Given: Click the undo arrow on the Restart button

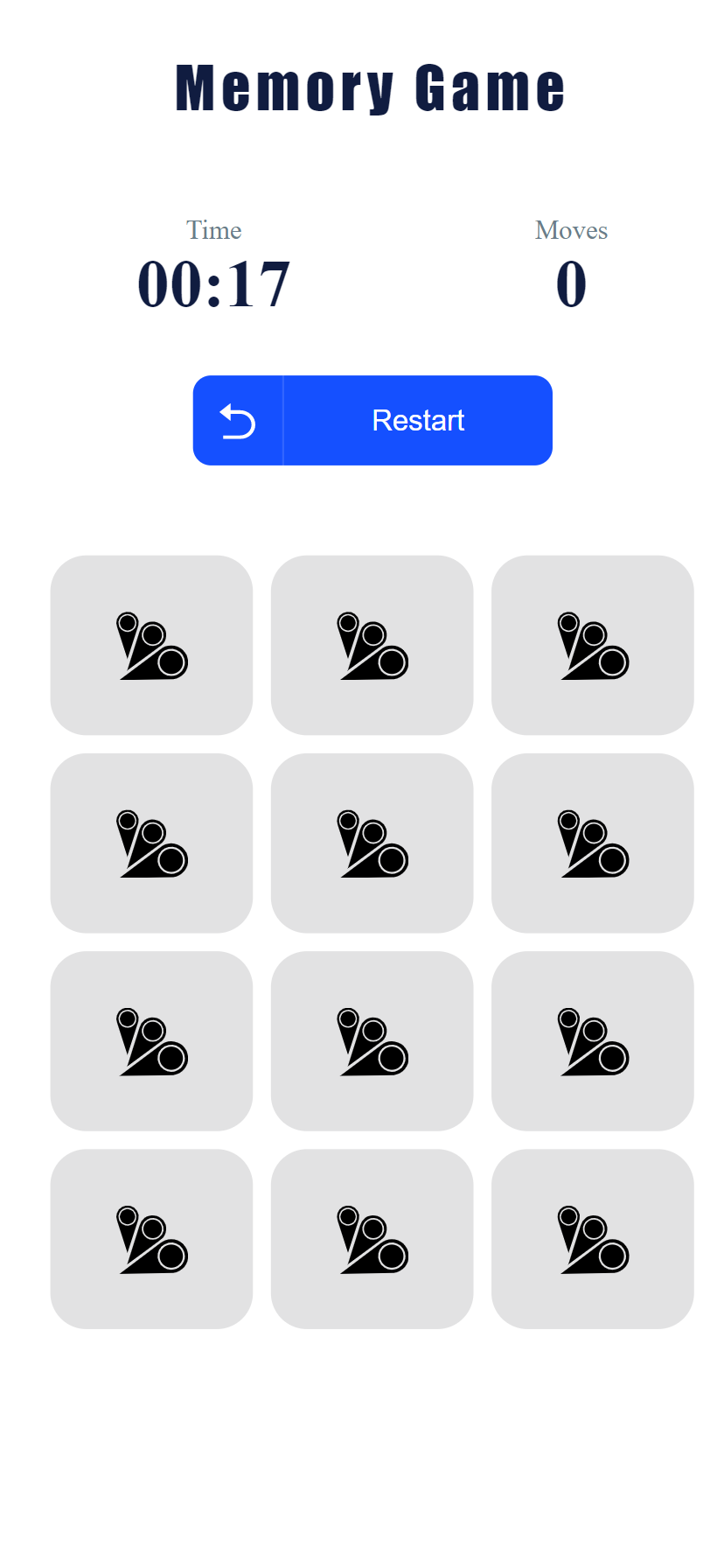Looking at the screenshot, I should point(237,420).
